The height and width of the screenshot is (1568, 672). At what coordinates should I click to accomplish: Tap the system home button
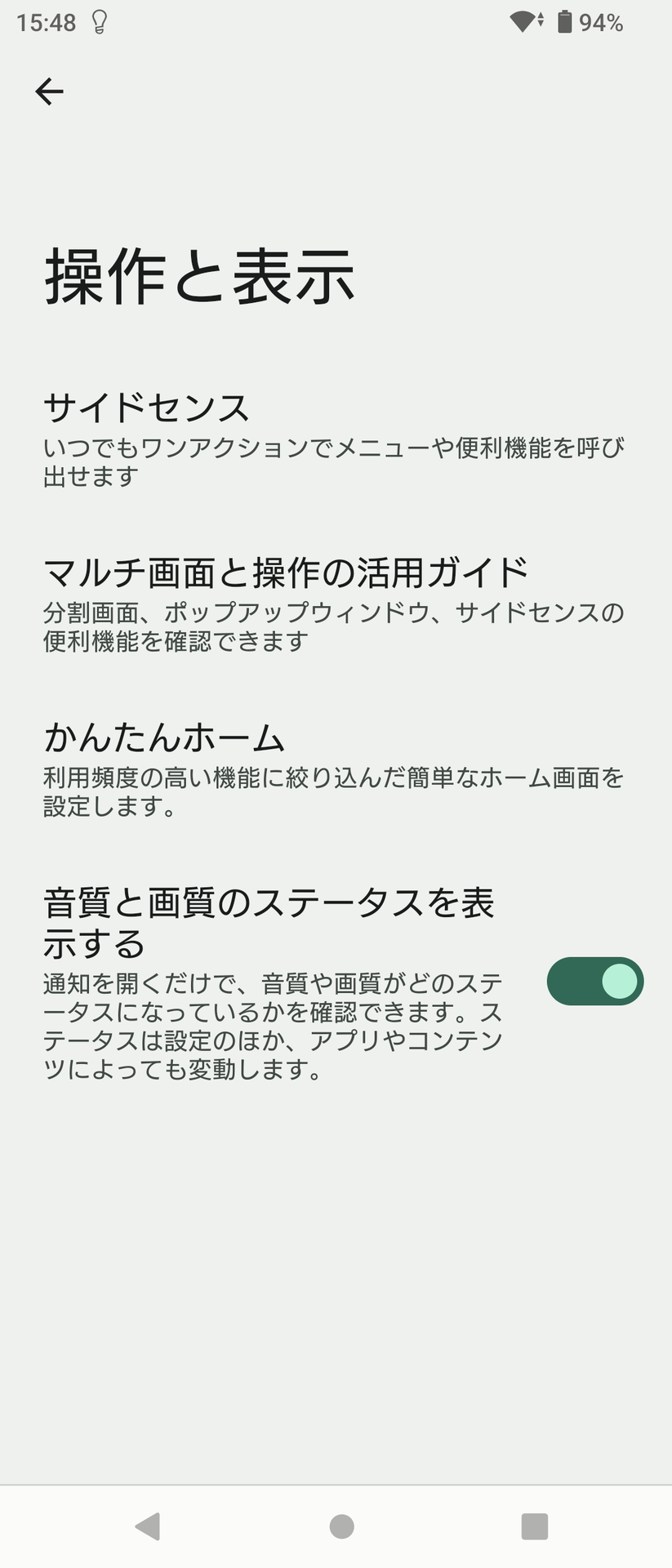coord(341,1526)
